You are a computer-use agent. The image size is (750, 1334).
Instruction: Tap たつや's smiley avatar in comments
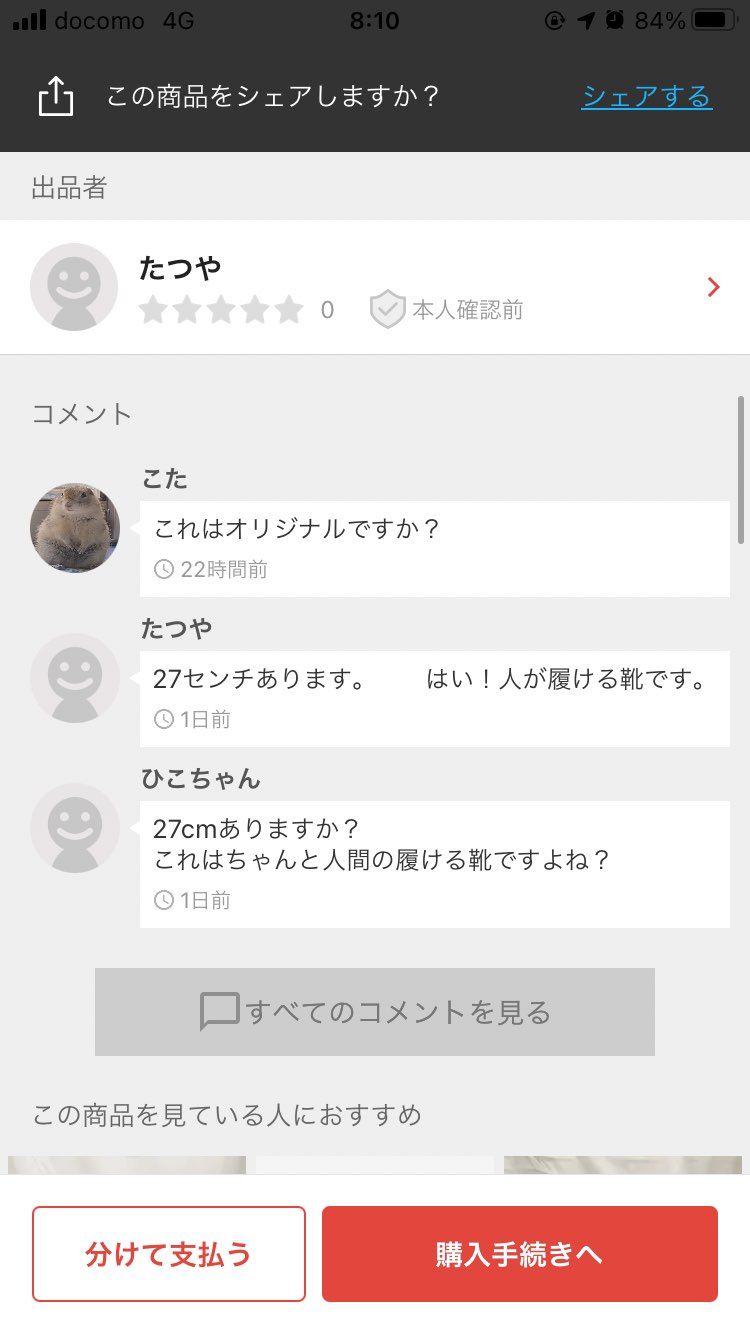pos(75,677)
